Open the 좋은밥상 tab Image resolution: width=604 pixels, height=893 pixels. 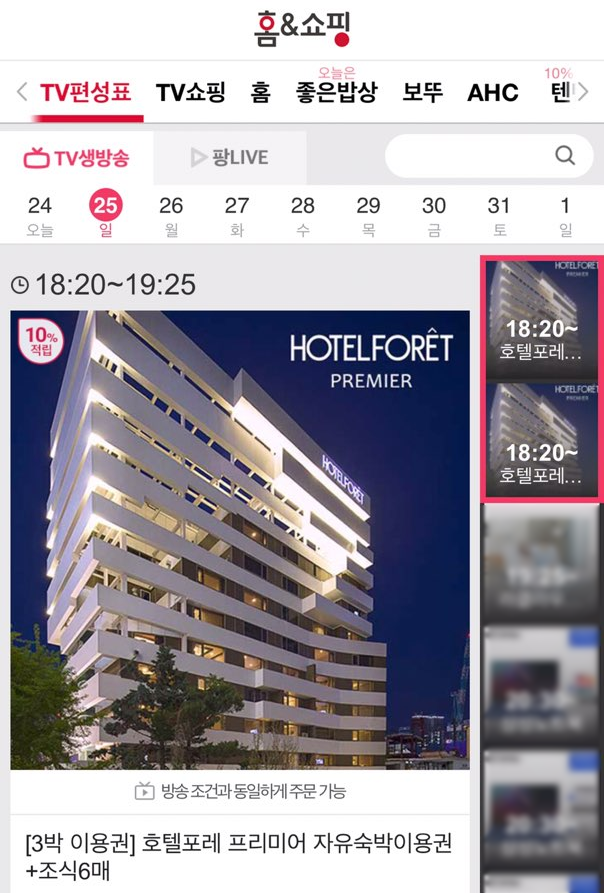click(x=336, y=93)
